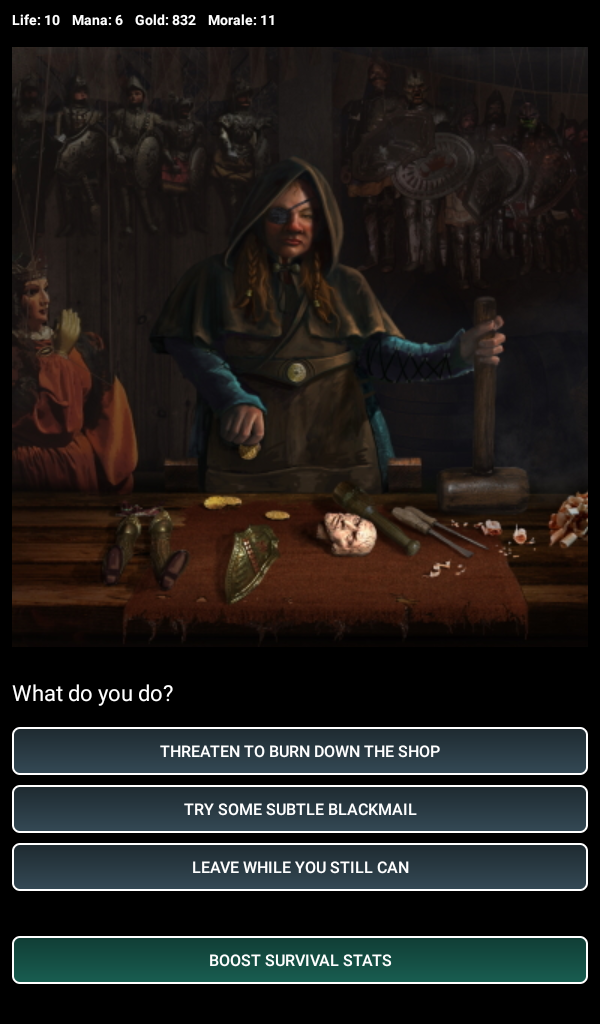Viewport: 600px width, 1024px height.
Task: Pick Leave While You Still Can
Action: [300, 867]
